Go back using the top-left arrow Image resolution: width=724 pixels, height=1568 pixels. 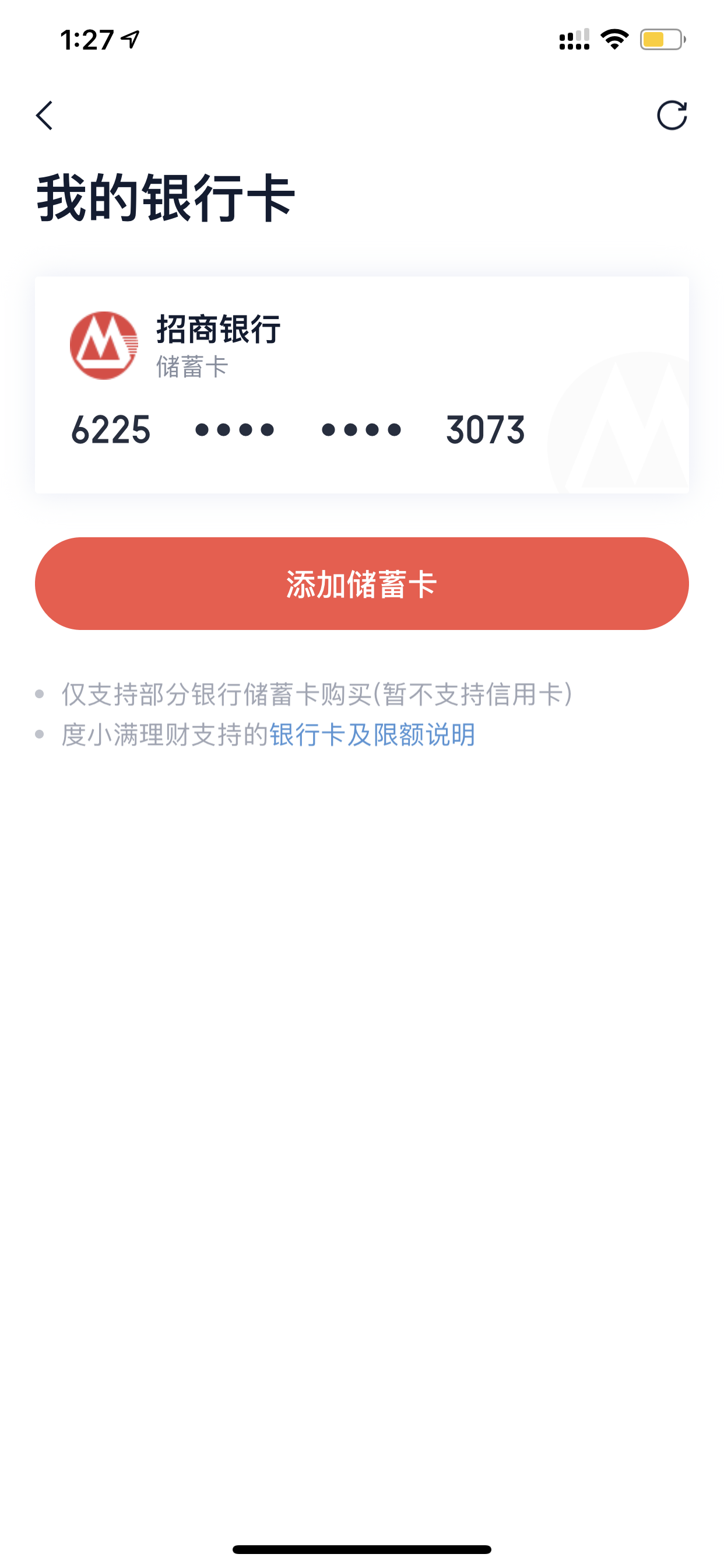(44, 116)
